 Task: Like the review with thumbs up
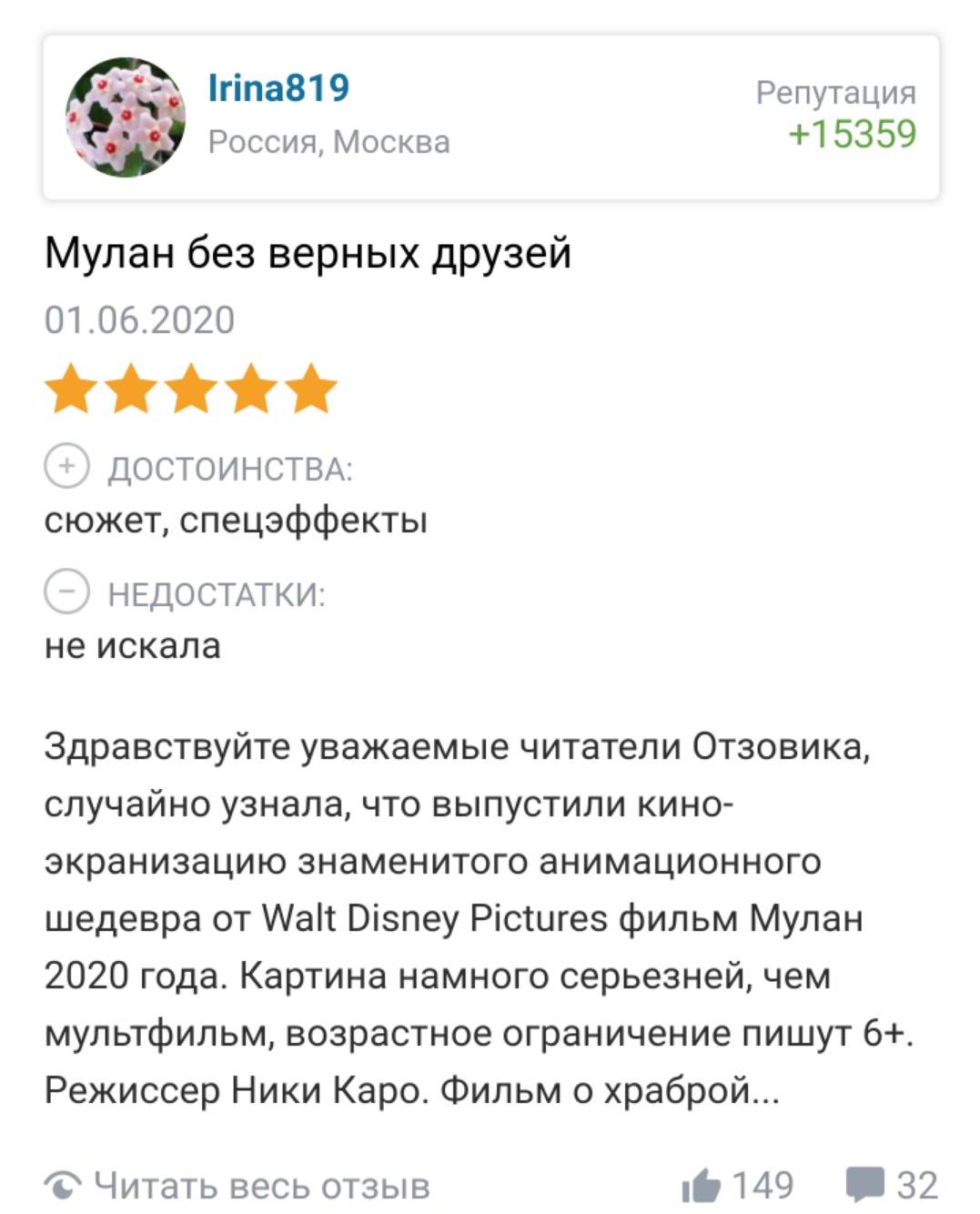click(702, 1185)
